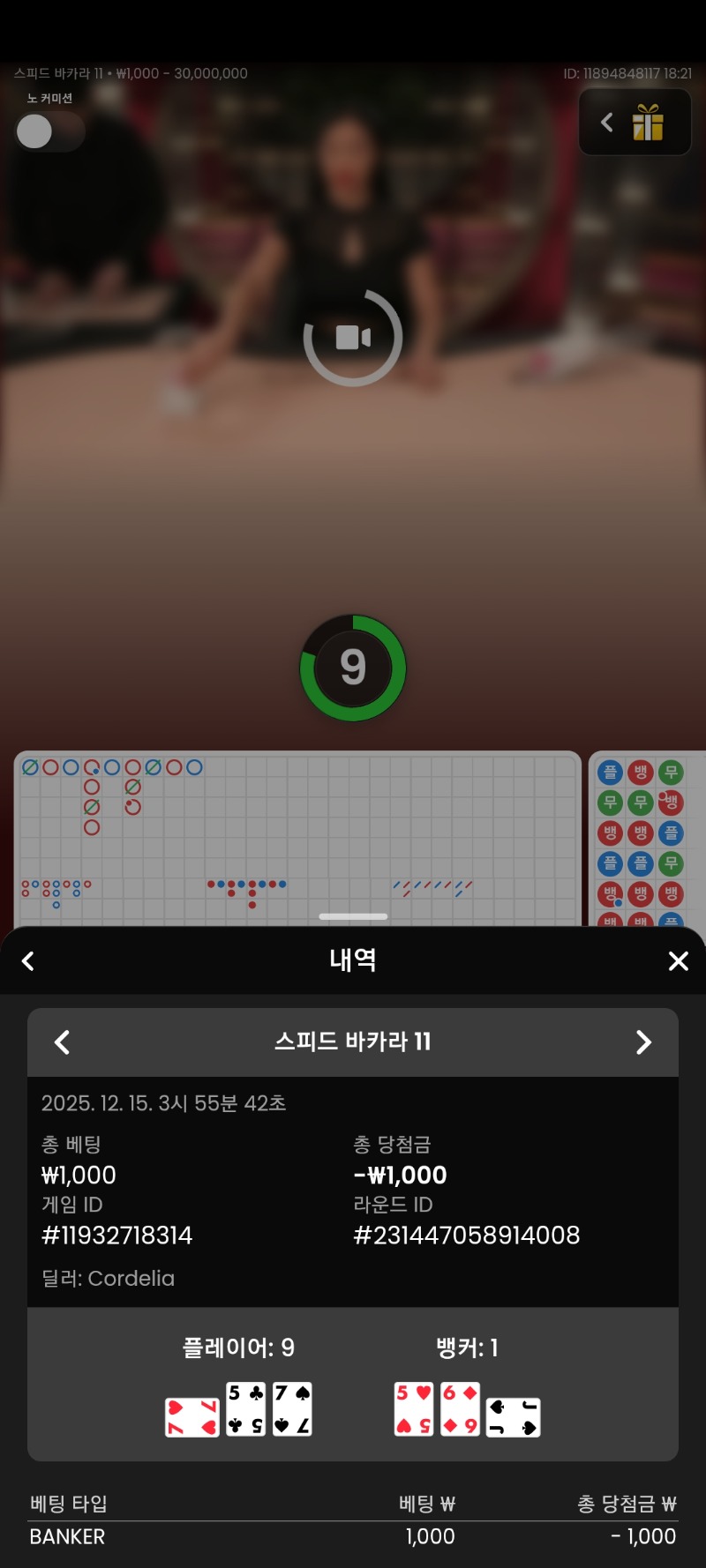Go back from the 내역 panel
The image size is (706, 1568).
[28, 961]
